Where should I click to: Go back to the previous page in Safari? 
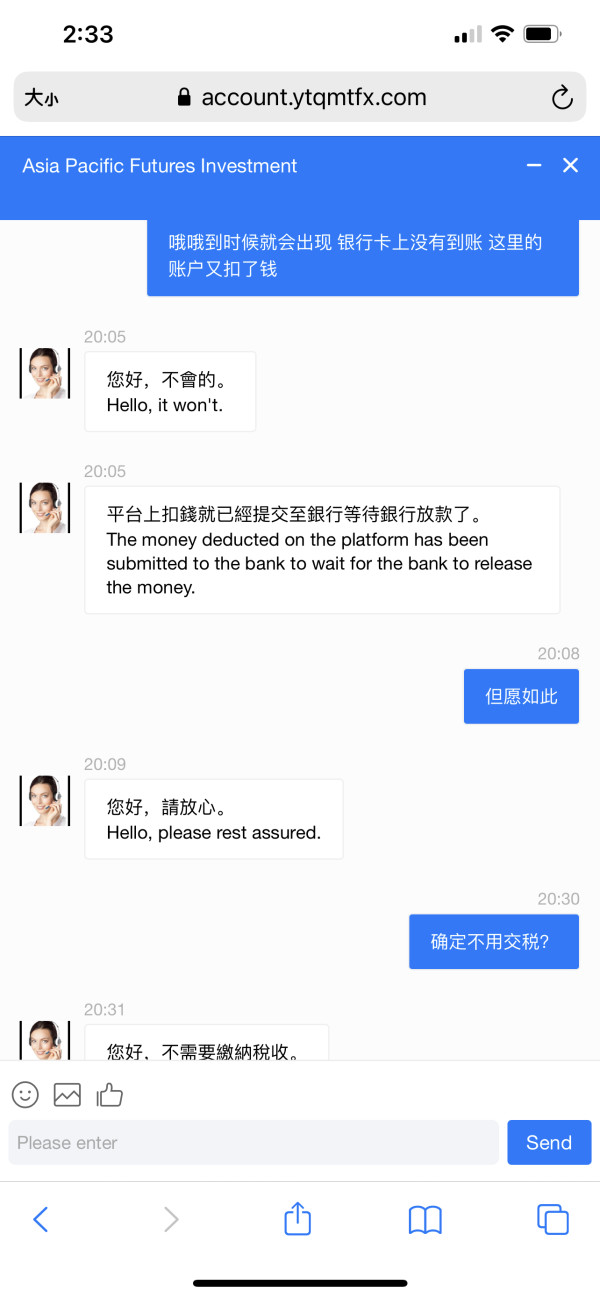click(41, 1219)
